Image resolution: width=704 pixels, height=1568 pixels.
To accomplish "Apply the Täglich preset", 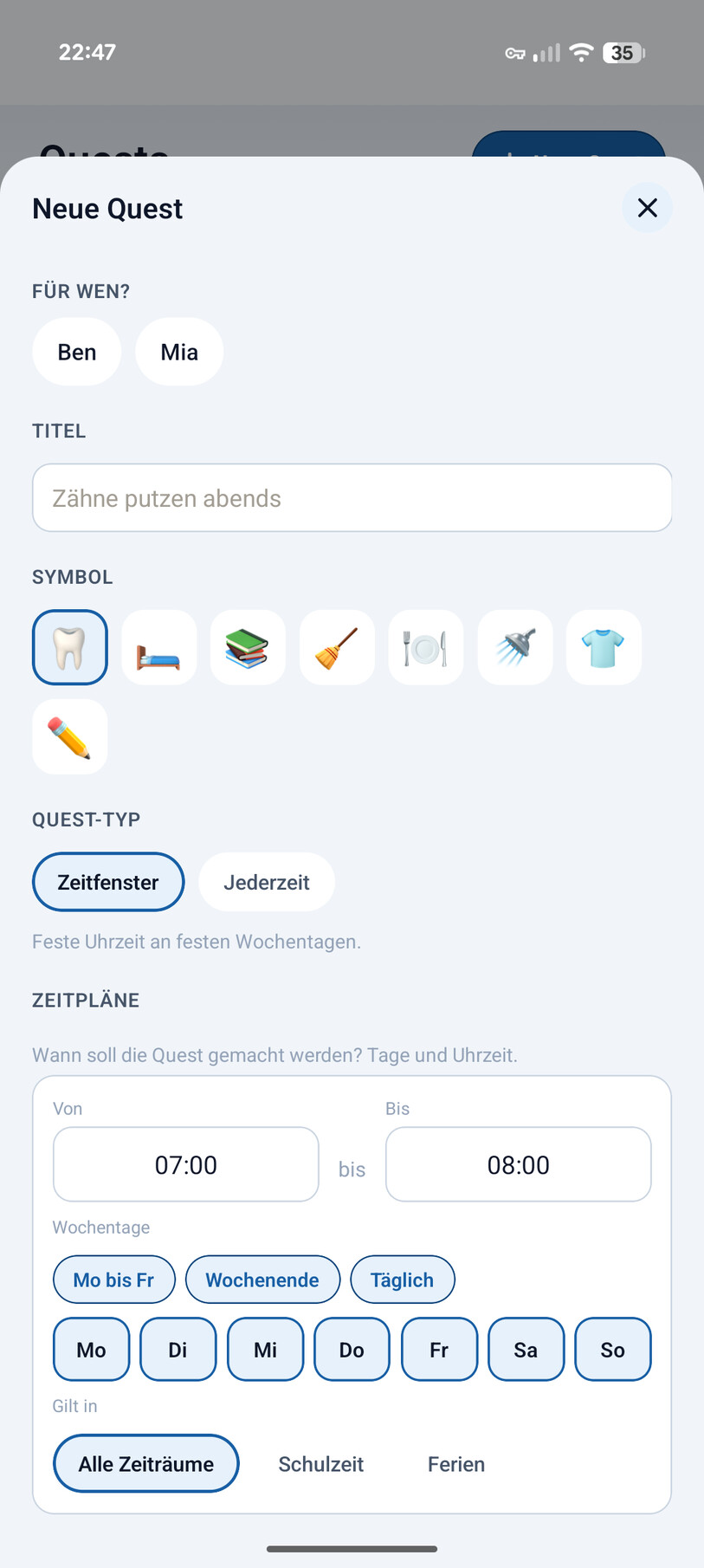I will 403,1280.
